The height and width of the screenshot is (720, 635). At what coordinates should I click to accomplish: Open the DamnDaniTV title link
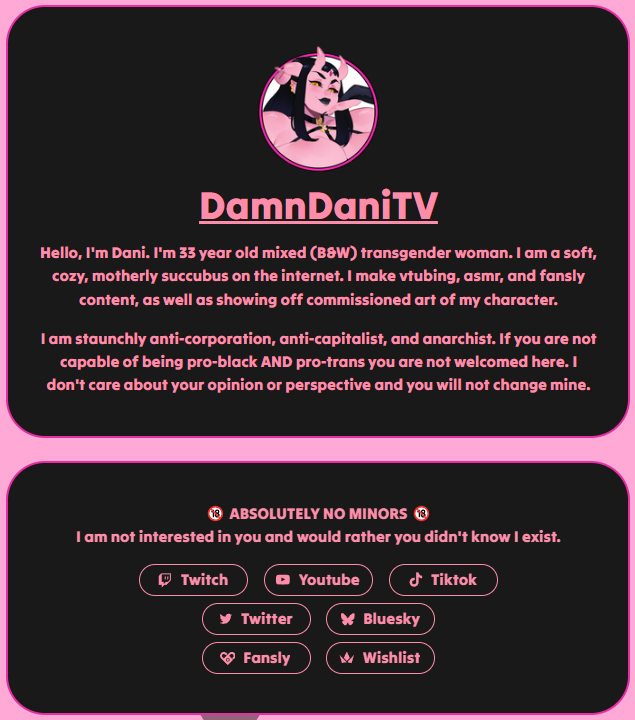(x=318, y=207)
